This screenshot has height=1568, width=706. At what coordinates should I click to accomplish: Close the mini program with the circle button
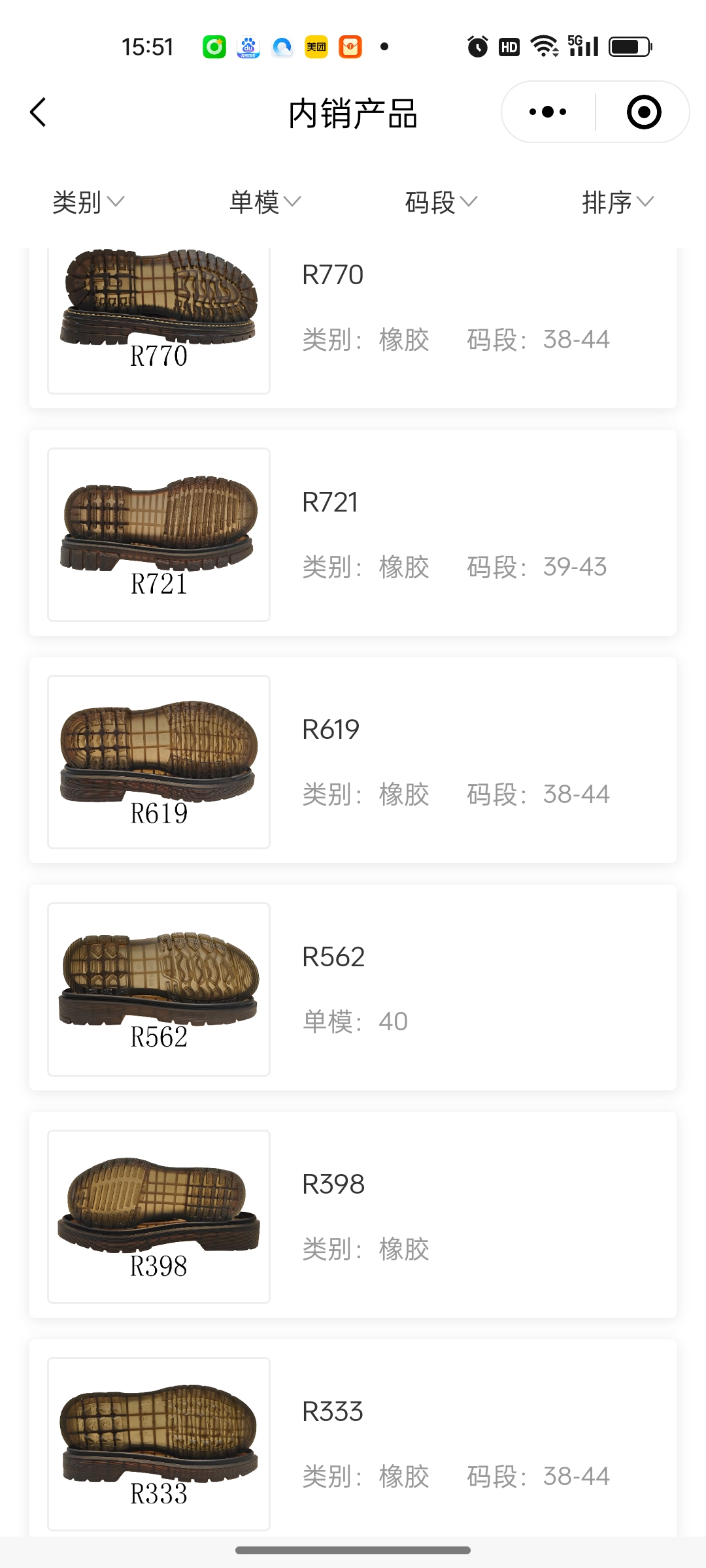(643, 112)
